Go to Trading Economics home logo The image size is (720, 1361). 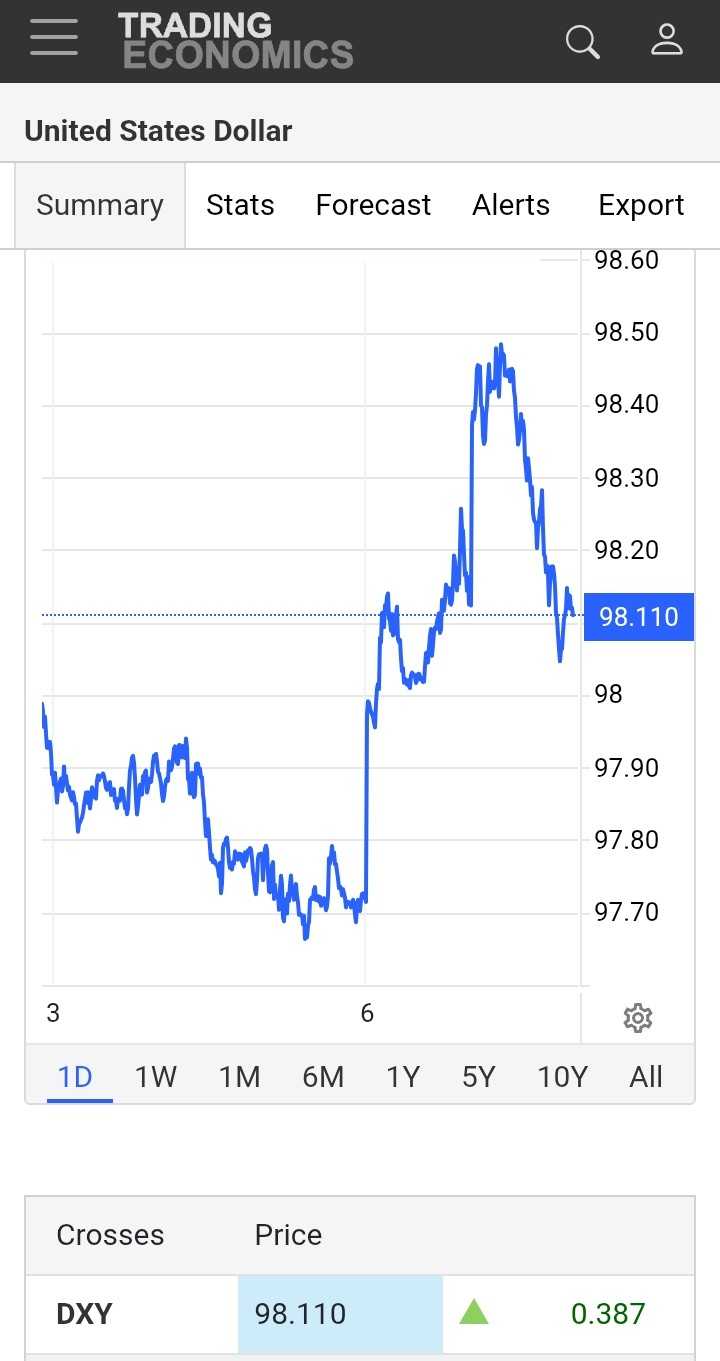(x=235, y=41)
